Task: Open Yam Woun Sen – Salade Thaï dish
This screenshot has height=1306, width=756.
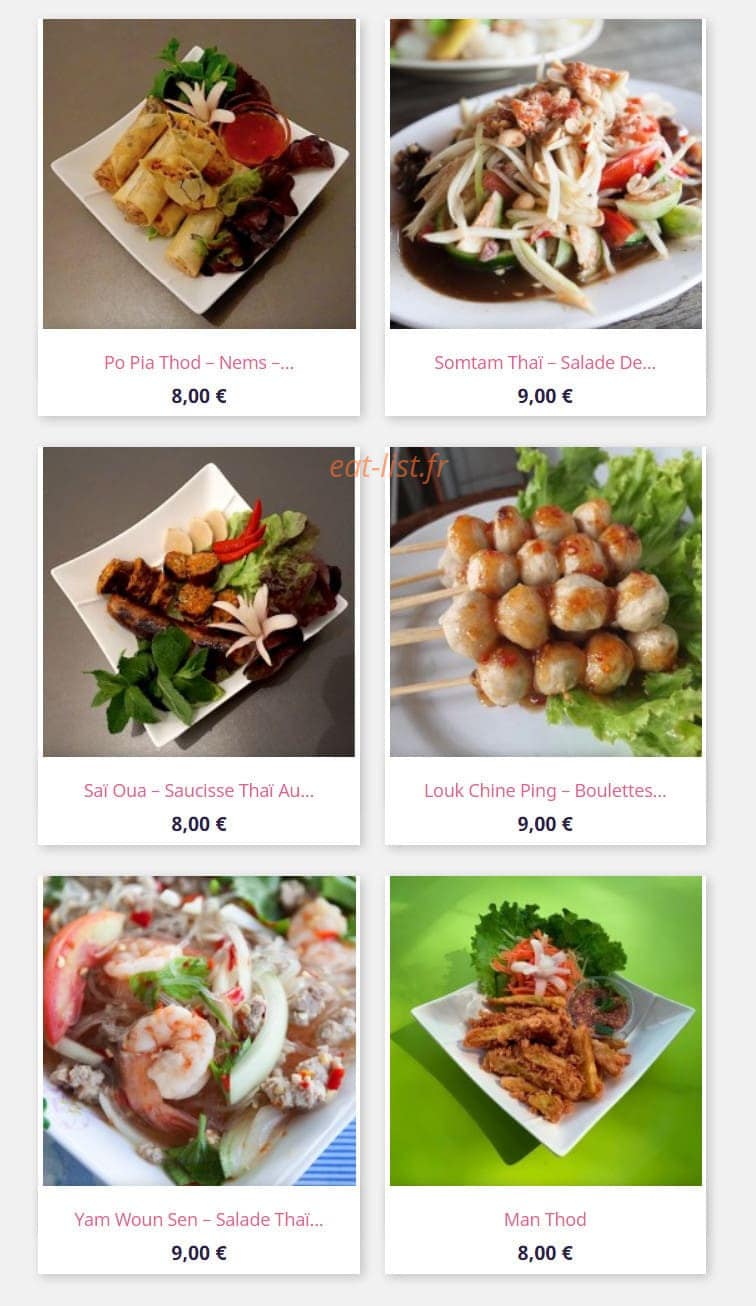Action: click(x=199, y=1074)
